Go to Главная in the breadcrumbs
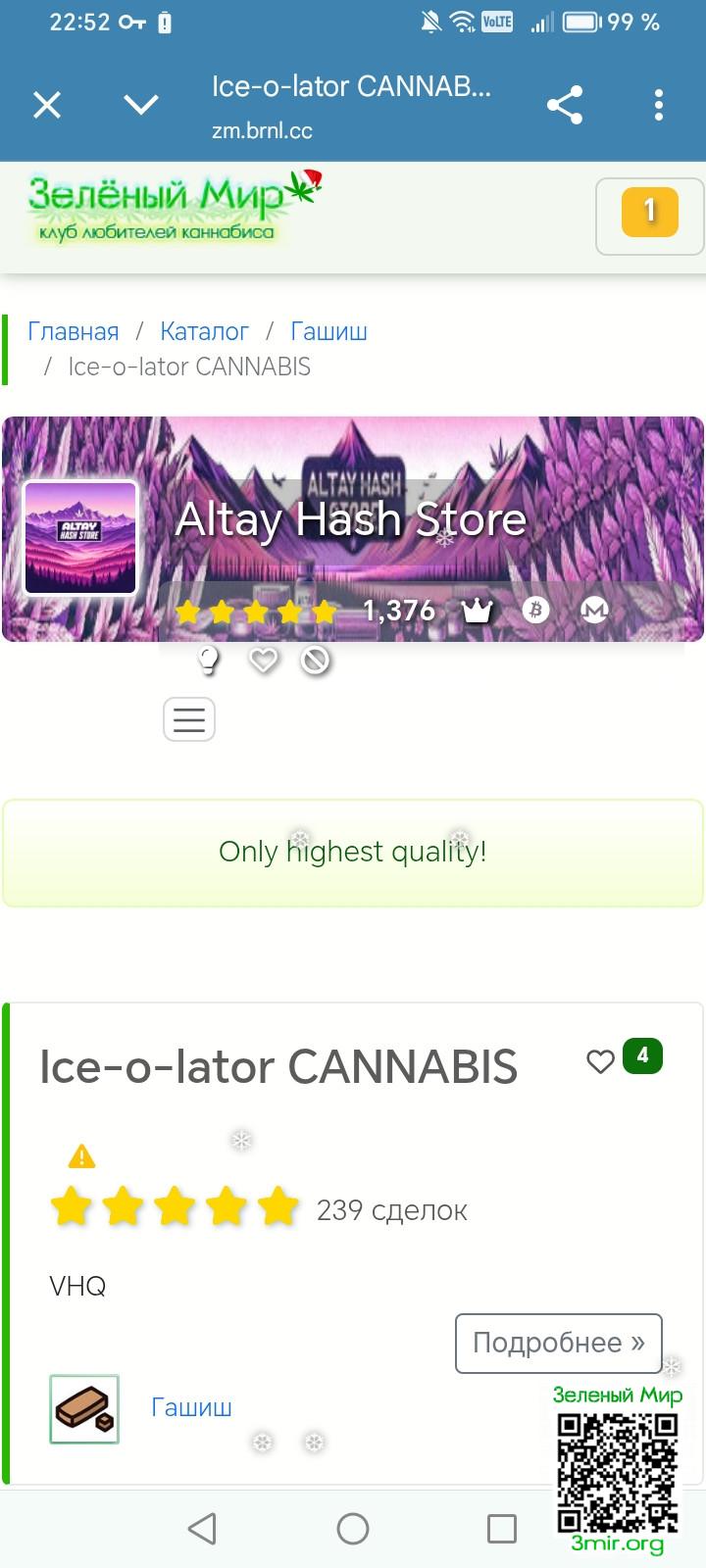The image size is (706, 1568). tap(74, 332)
